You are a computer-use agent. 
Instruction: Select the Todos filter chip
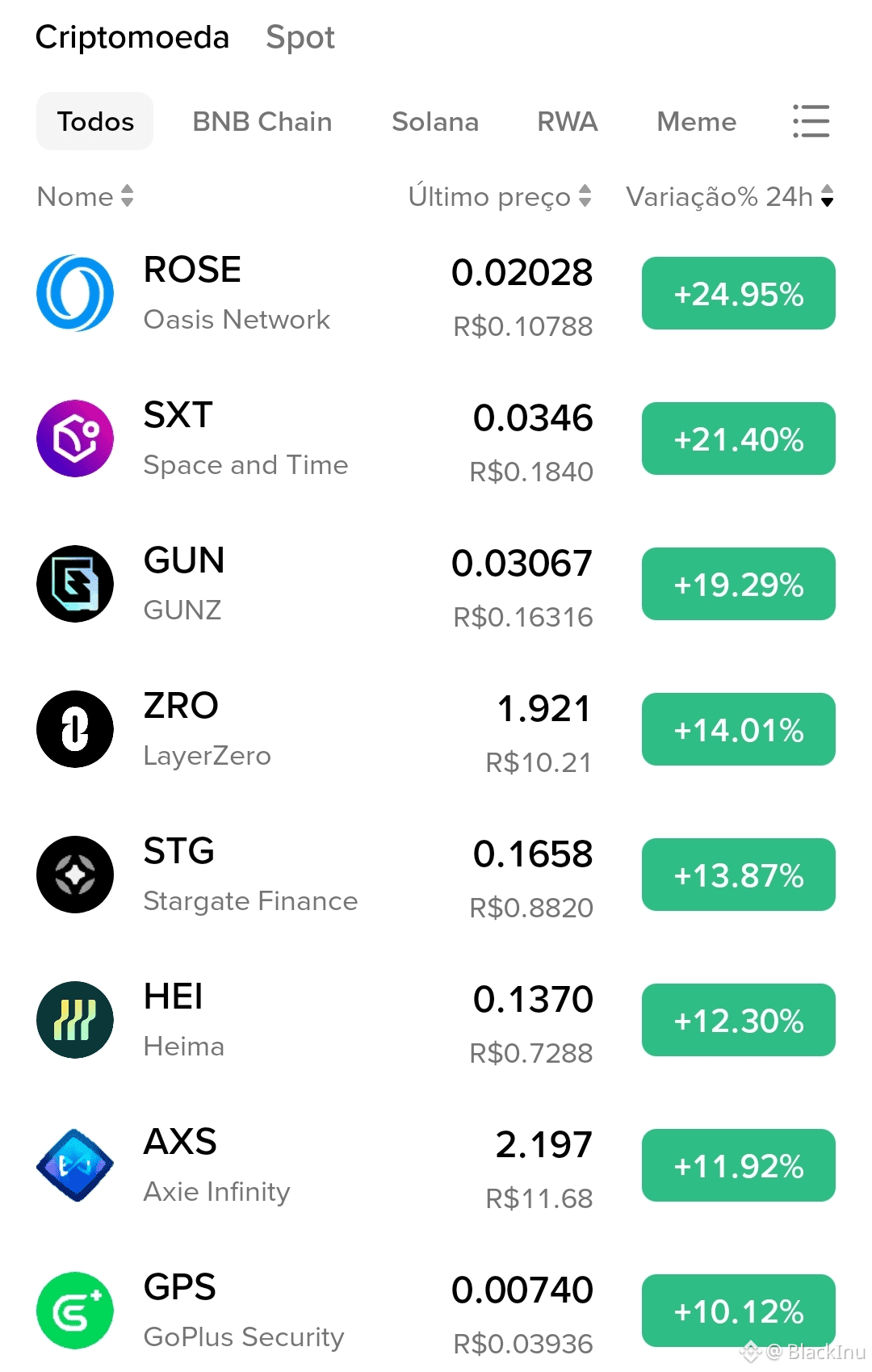[95, 122]
